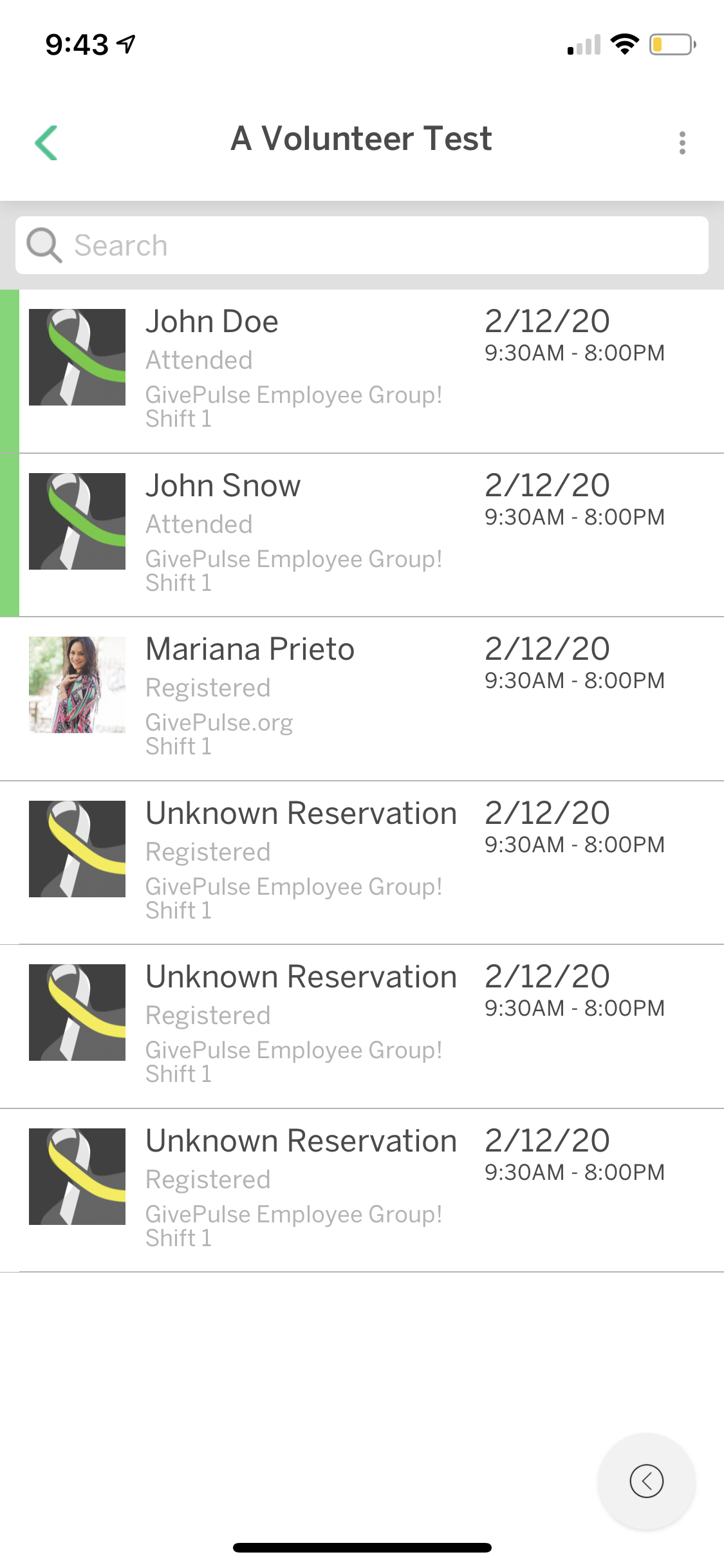Select Mariana Prieto's registration
Viewport: 724px width, 1568px height.
(362, 699)
